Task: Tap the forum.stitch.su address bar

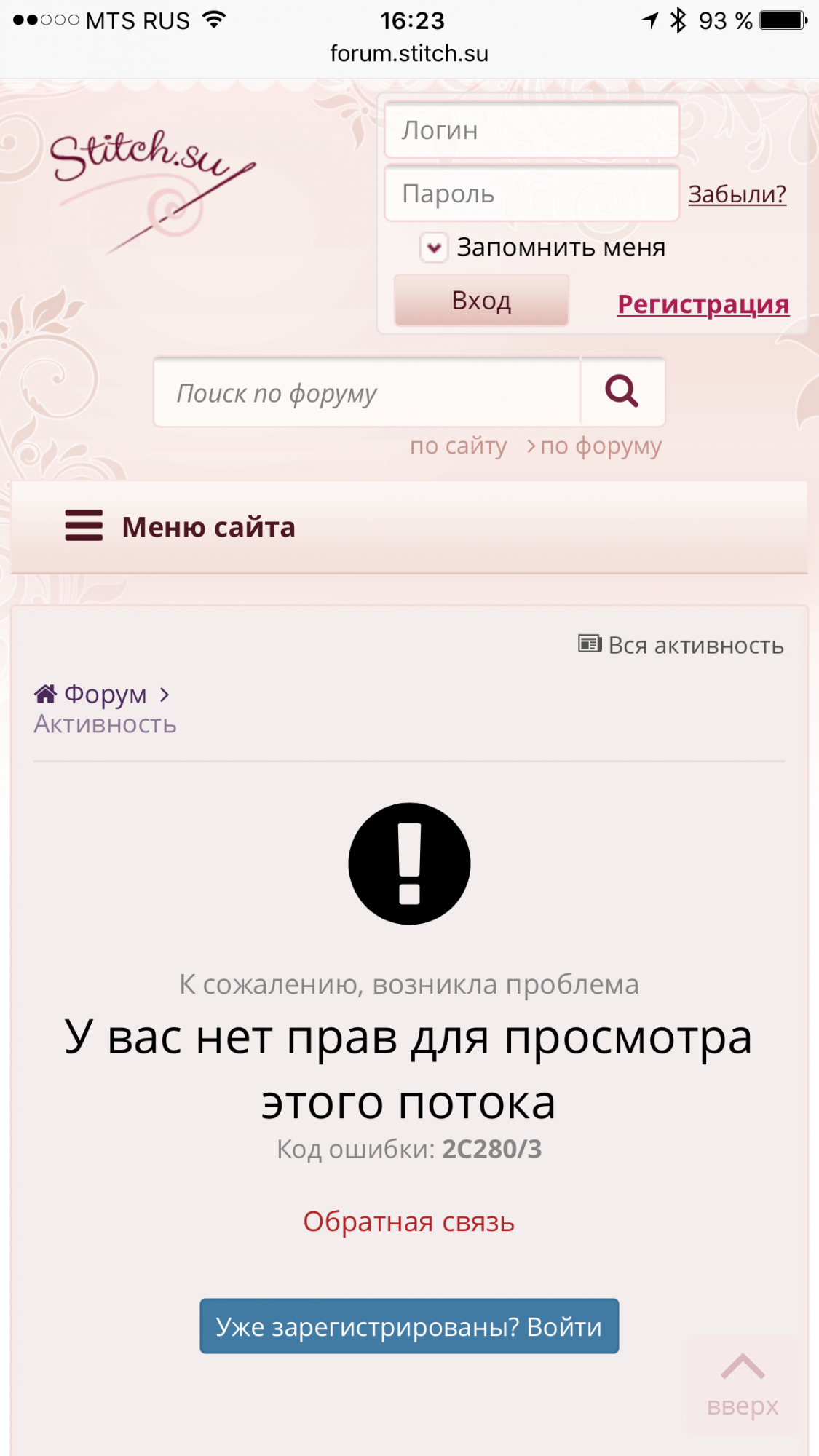Action: (409, 54)
